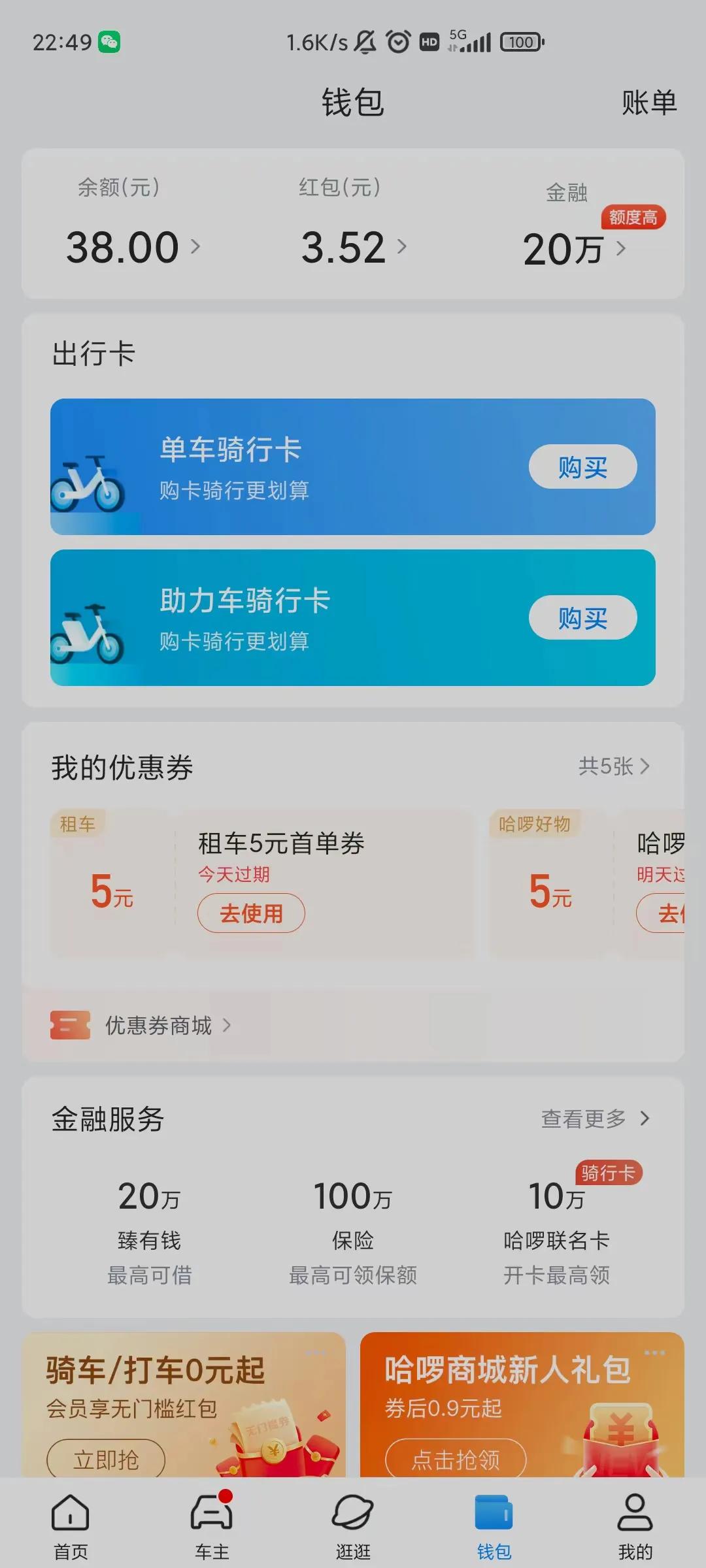Image resolution: width=706 pixels, height=1568 pixels.
Task: Click 去使用 on the 租车5元首单券 coupon
Action: click(250, 913)
